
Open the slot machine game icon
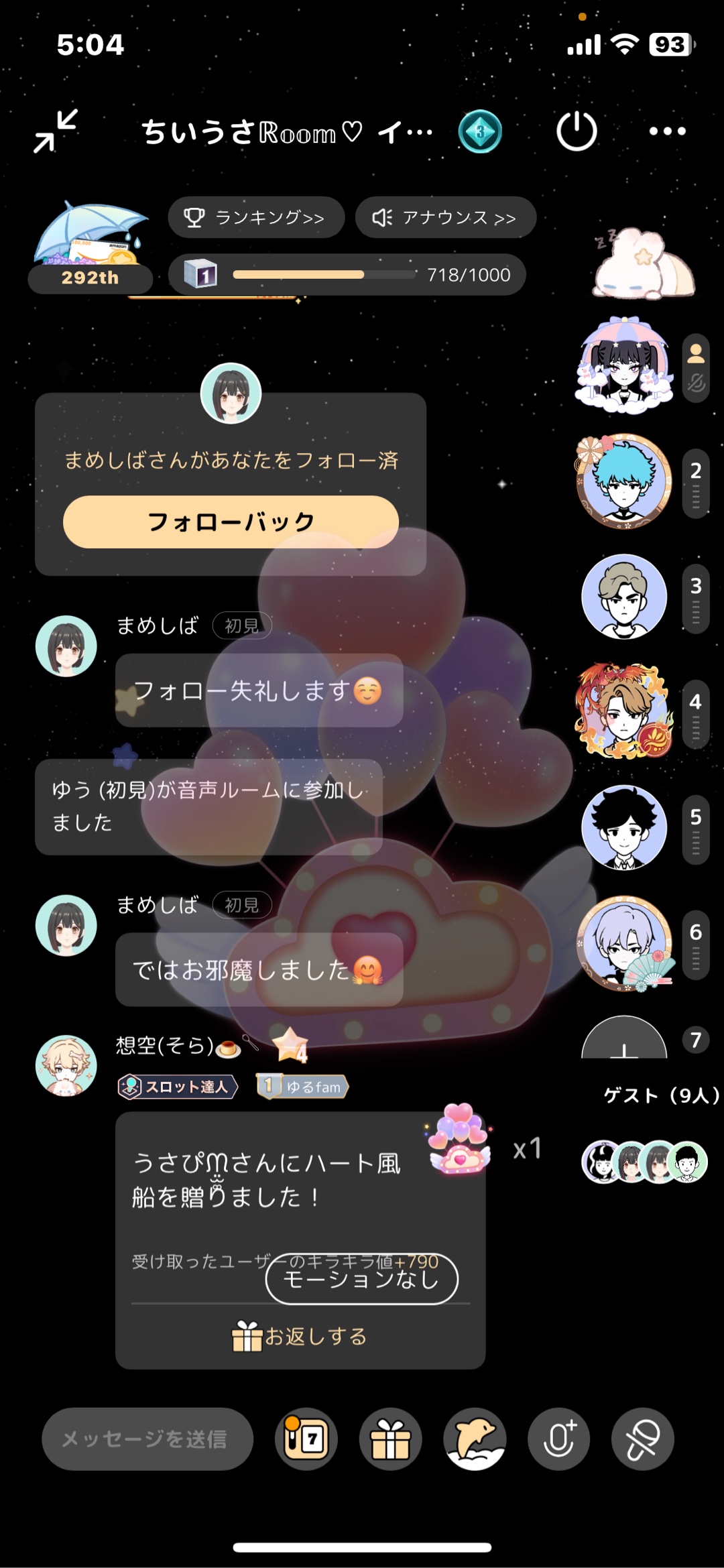[x=306, y=1439]
